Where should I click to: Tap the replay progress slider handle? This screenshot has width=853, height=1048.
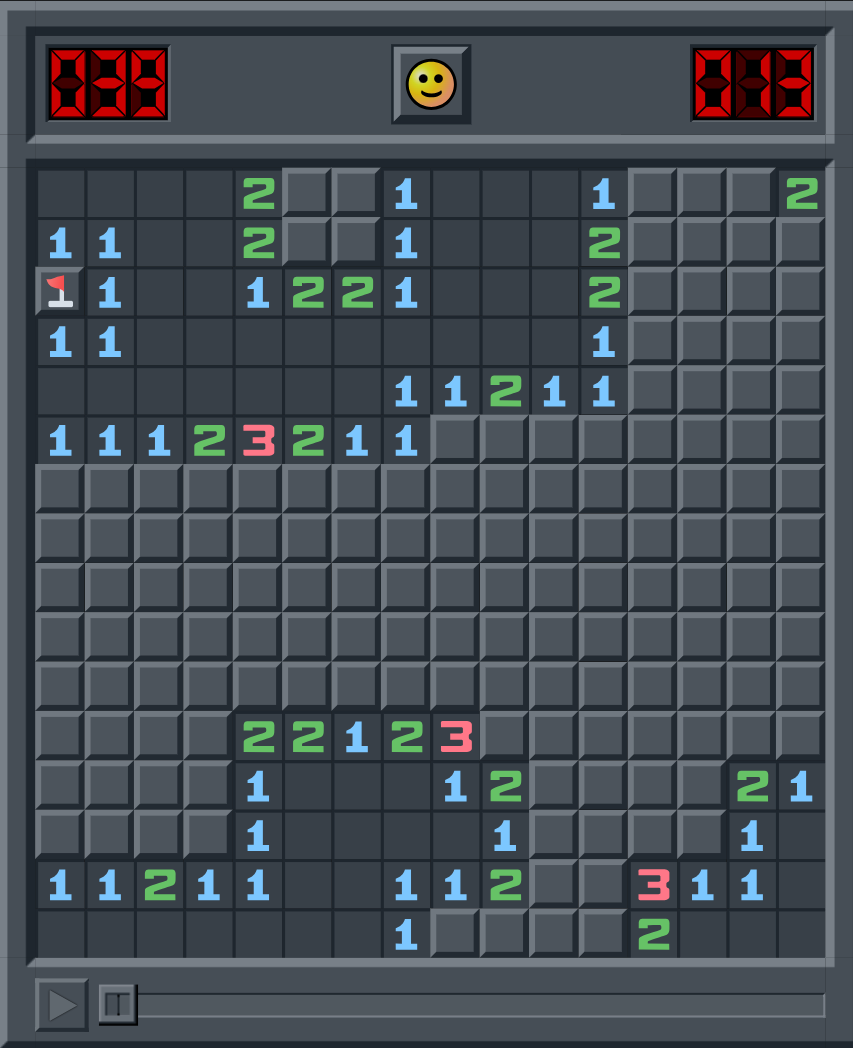117,1003
